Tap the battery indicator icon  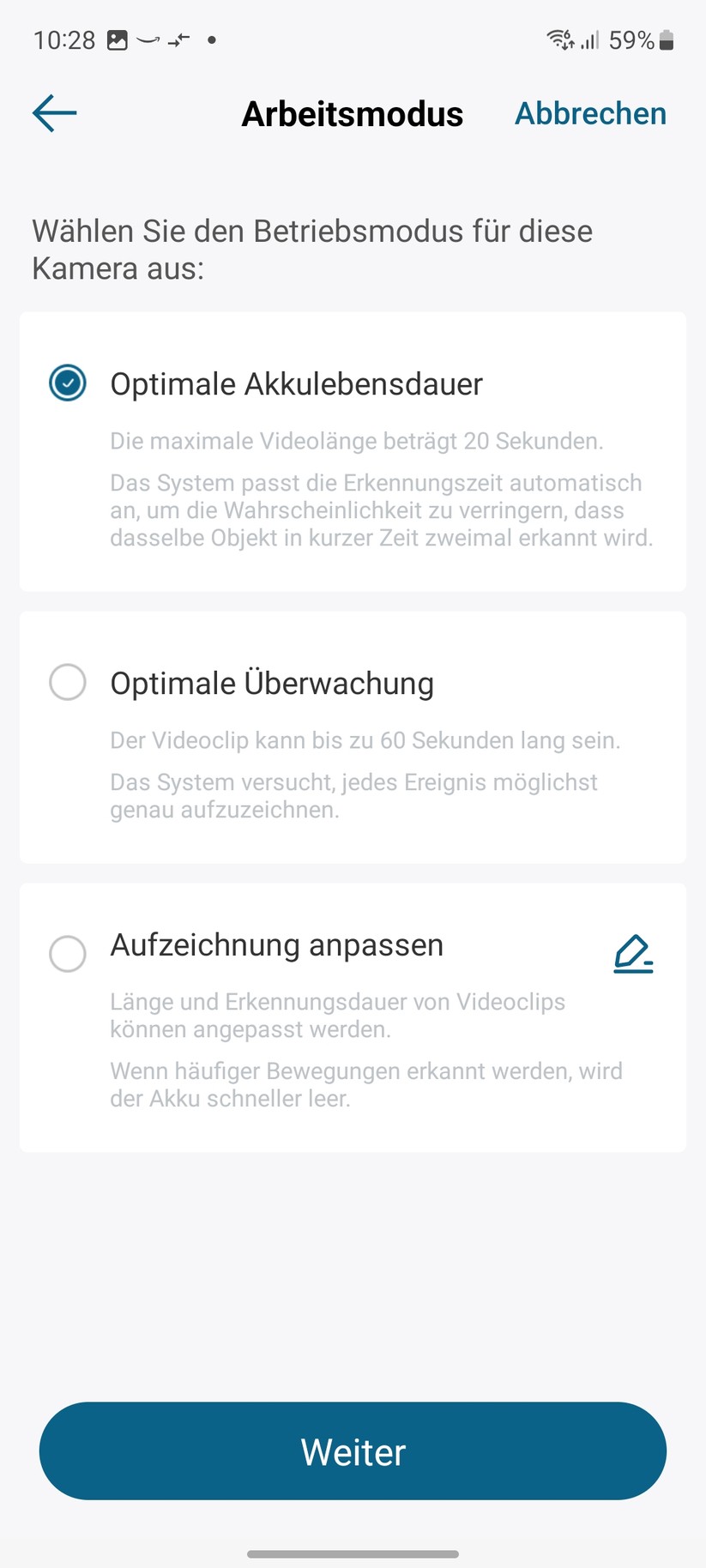tap(667, 39)
